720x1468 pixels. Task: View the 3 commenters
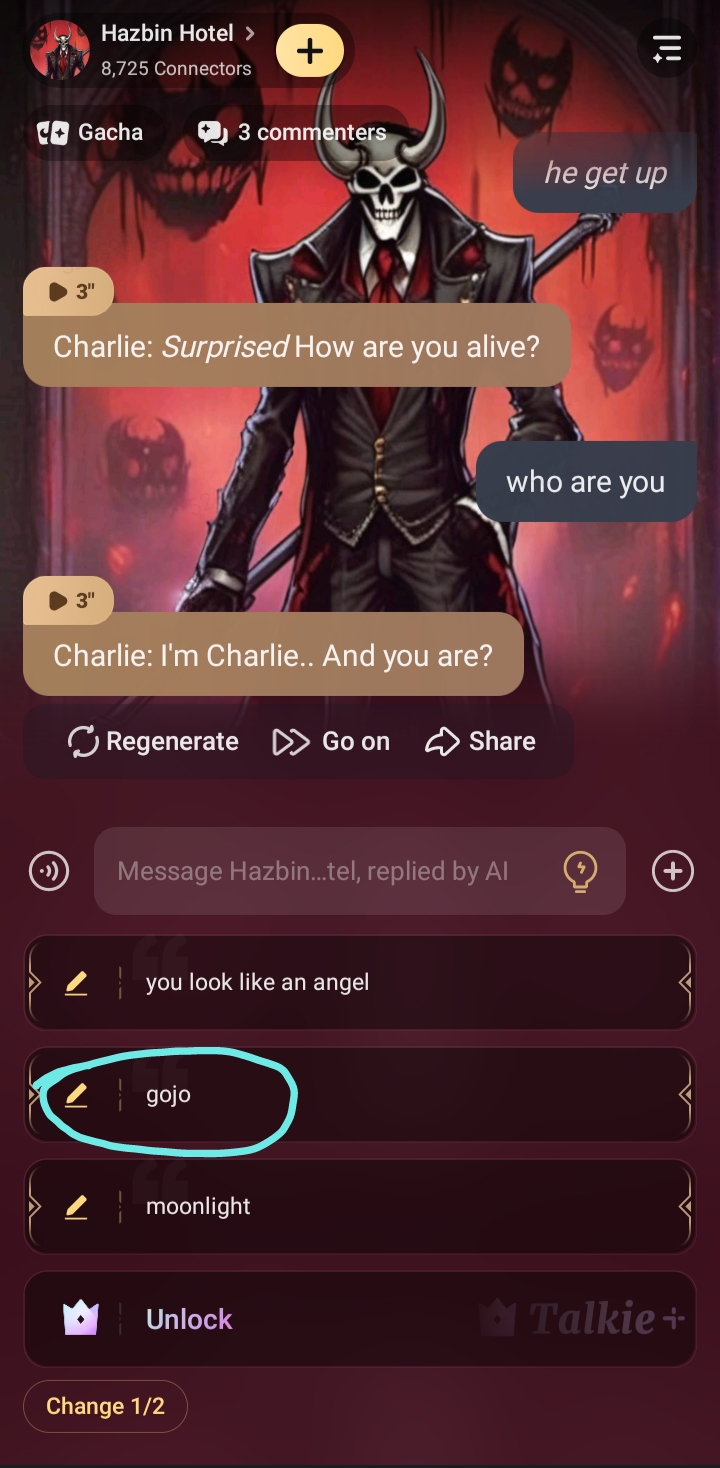292,132
